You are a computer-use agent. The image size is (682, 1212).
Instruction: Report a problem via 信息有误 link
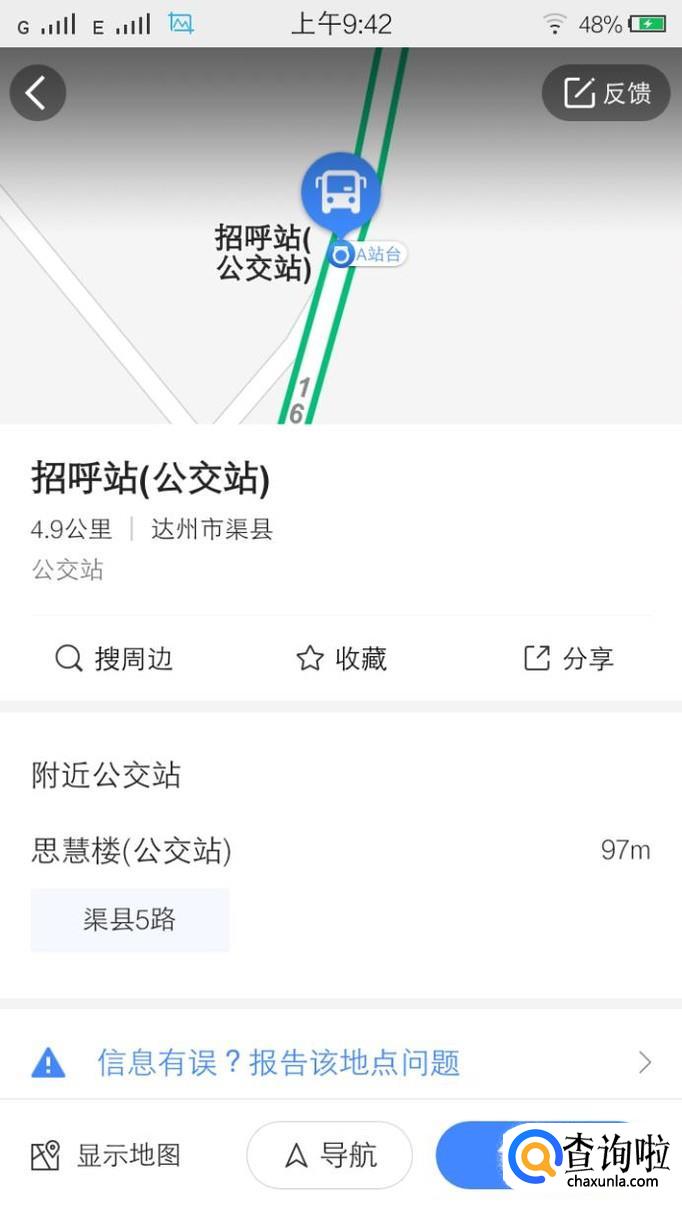278,1062
